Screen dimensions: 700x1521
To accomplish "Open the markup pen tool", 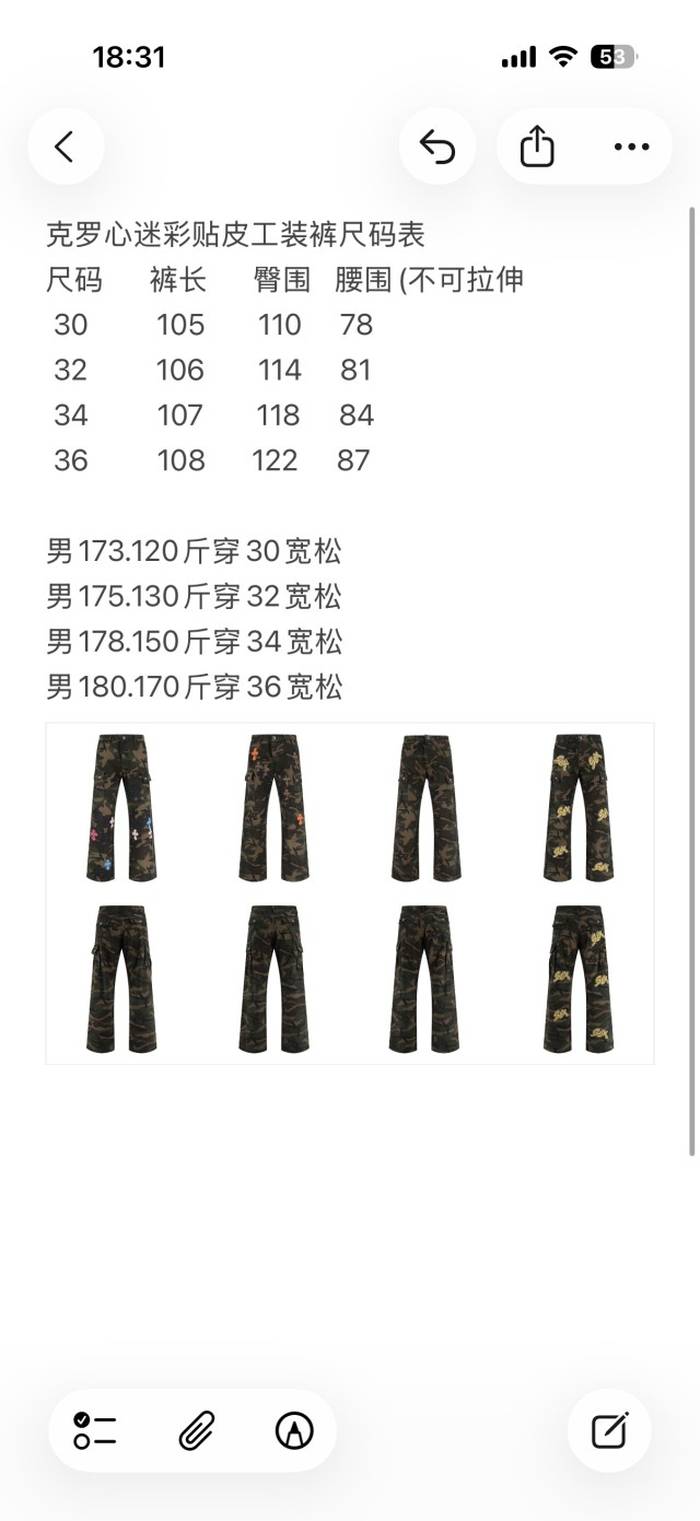I will pyautogui.click(x=294, y=1431).
